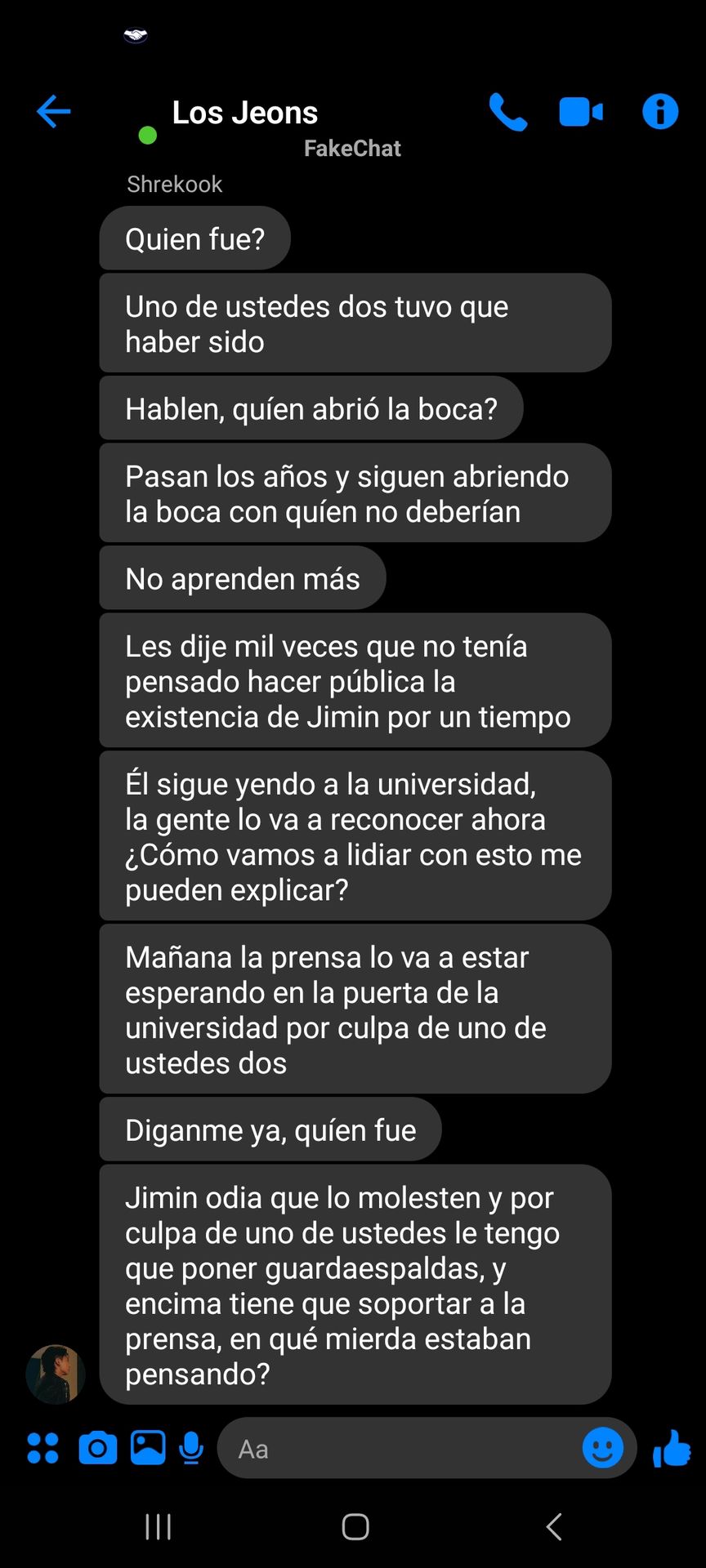The height and width of the screenshot is (1568, 706).
Task: Open the more actions grid icon
Action: (x=42, y=1448)
